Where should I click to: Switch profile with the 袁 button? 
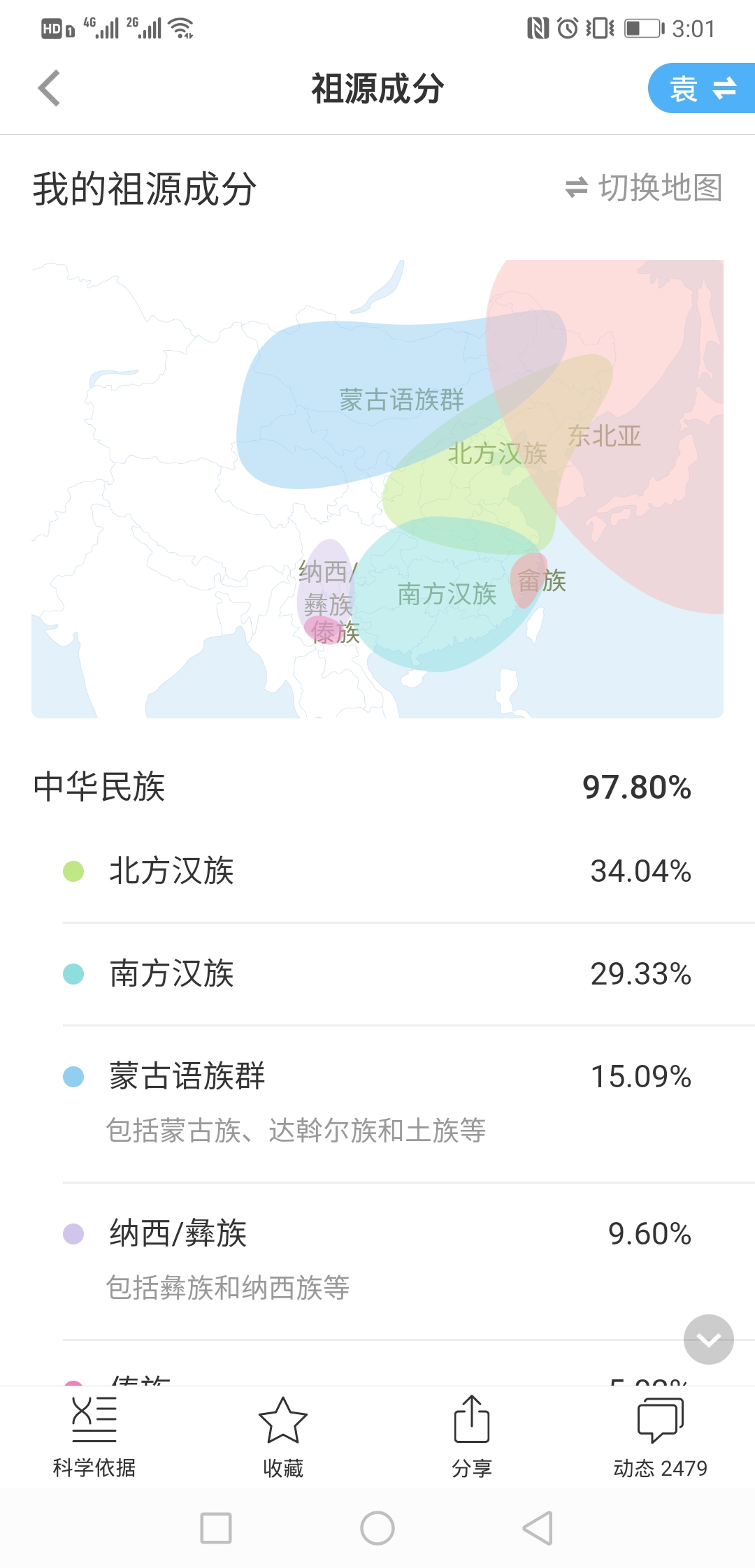tap(702, 89)
